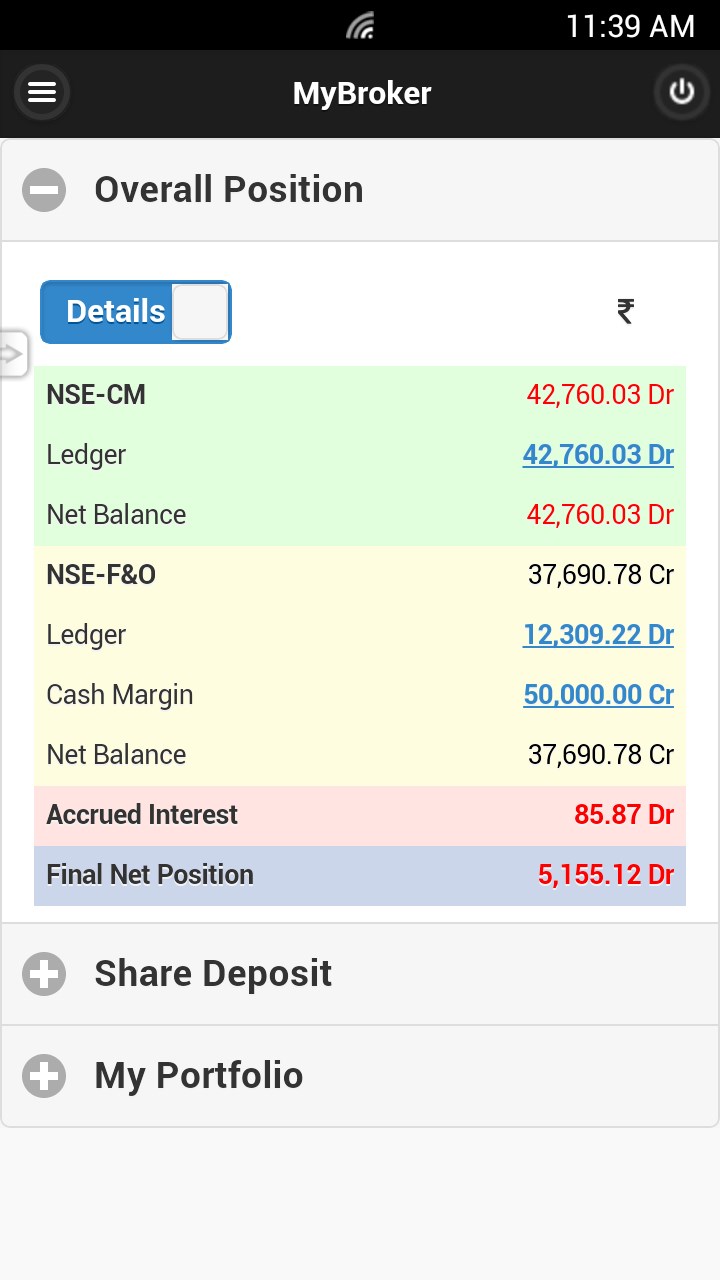The width and height of the screenshot is (720, 1280).
Task: Open NSE-CM ledger 42,760.03 Dr link
Action: [598, 455]
